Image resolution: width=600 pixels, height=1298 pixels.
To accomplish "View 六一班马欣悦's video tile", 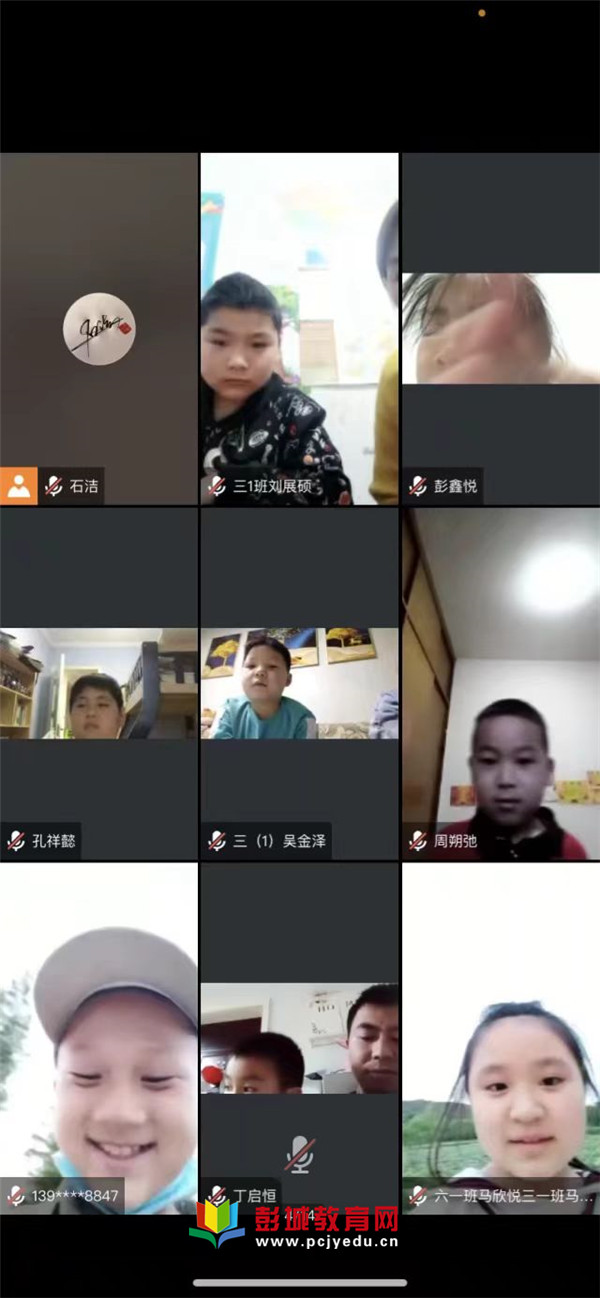I will (x=501, y=1038).
